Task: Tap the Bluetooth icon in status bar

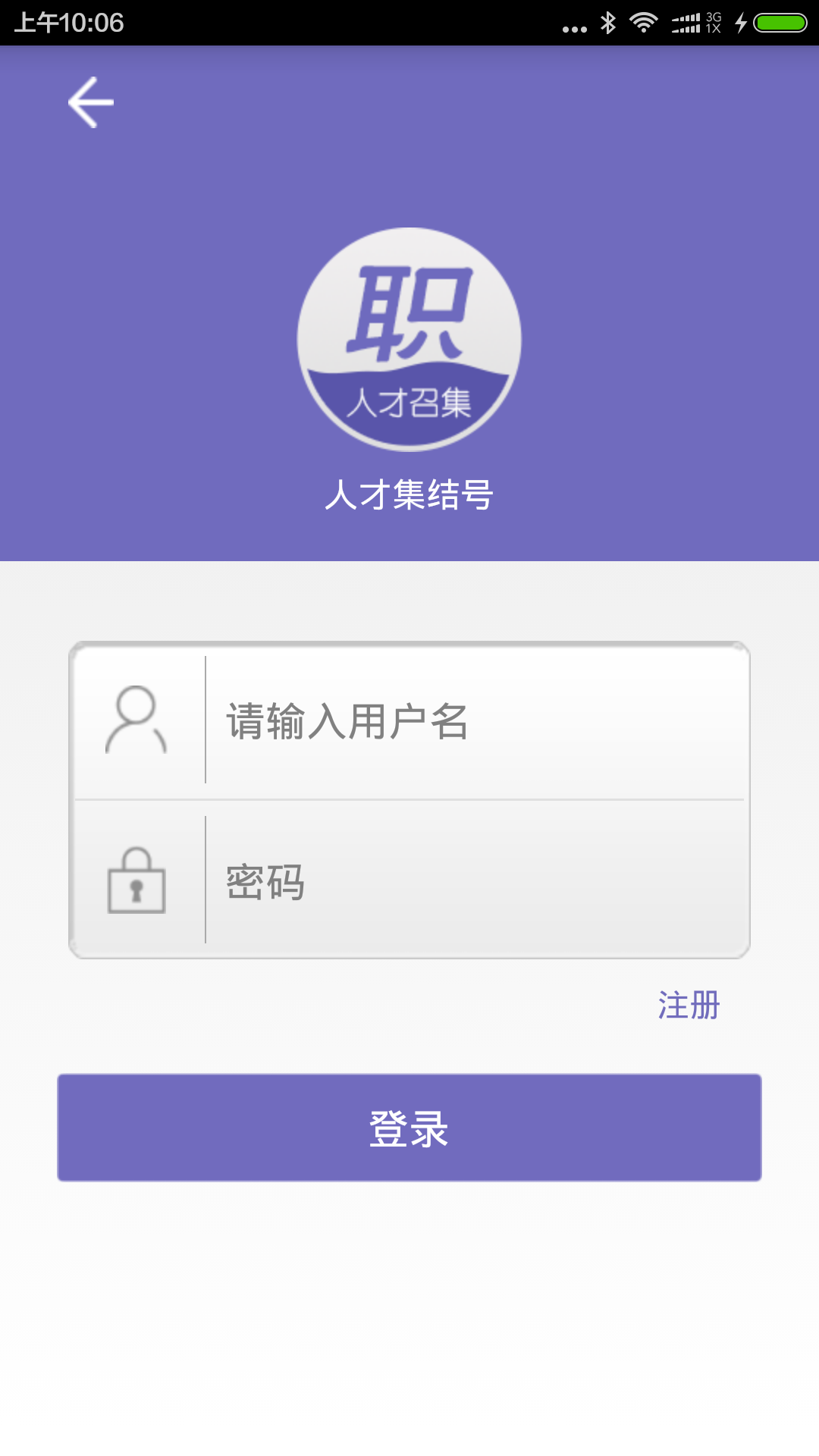Action: [x=609, y=23]
